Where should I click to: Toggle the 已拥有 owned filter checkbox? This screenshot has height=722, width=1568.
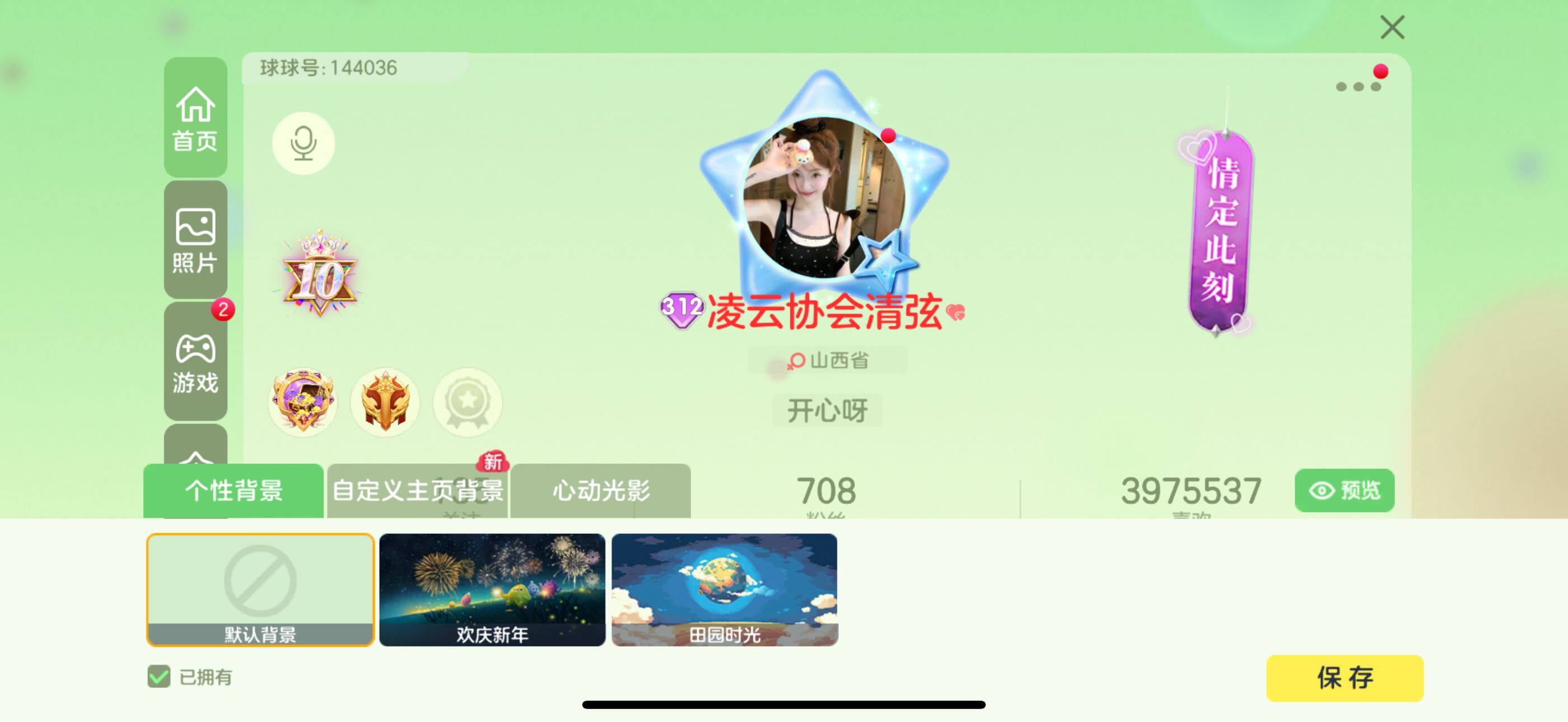click(x=159, y=676)
